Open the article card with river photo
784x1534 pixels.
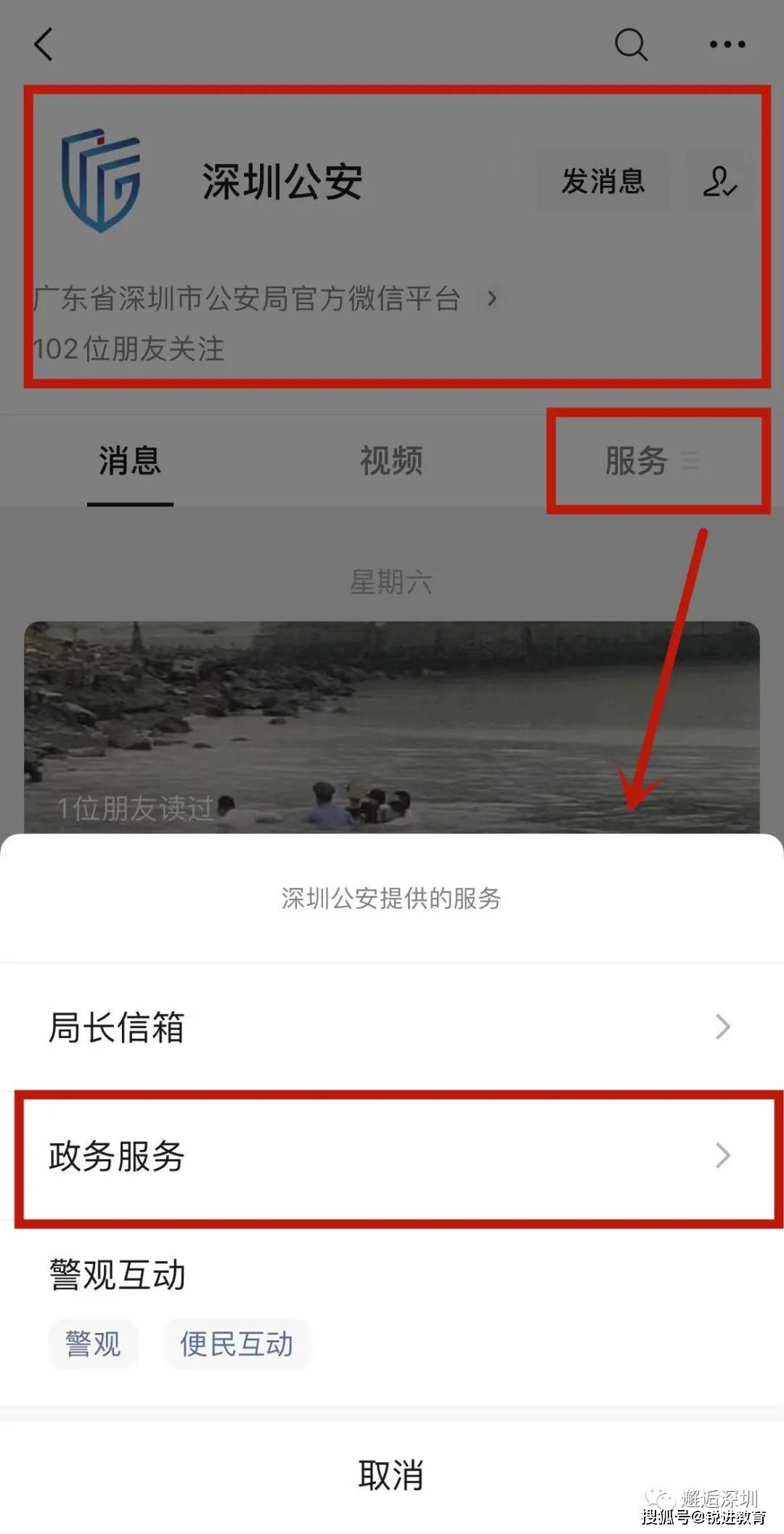[392, 726]
